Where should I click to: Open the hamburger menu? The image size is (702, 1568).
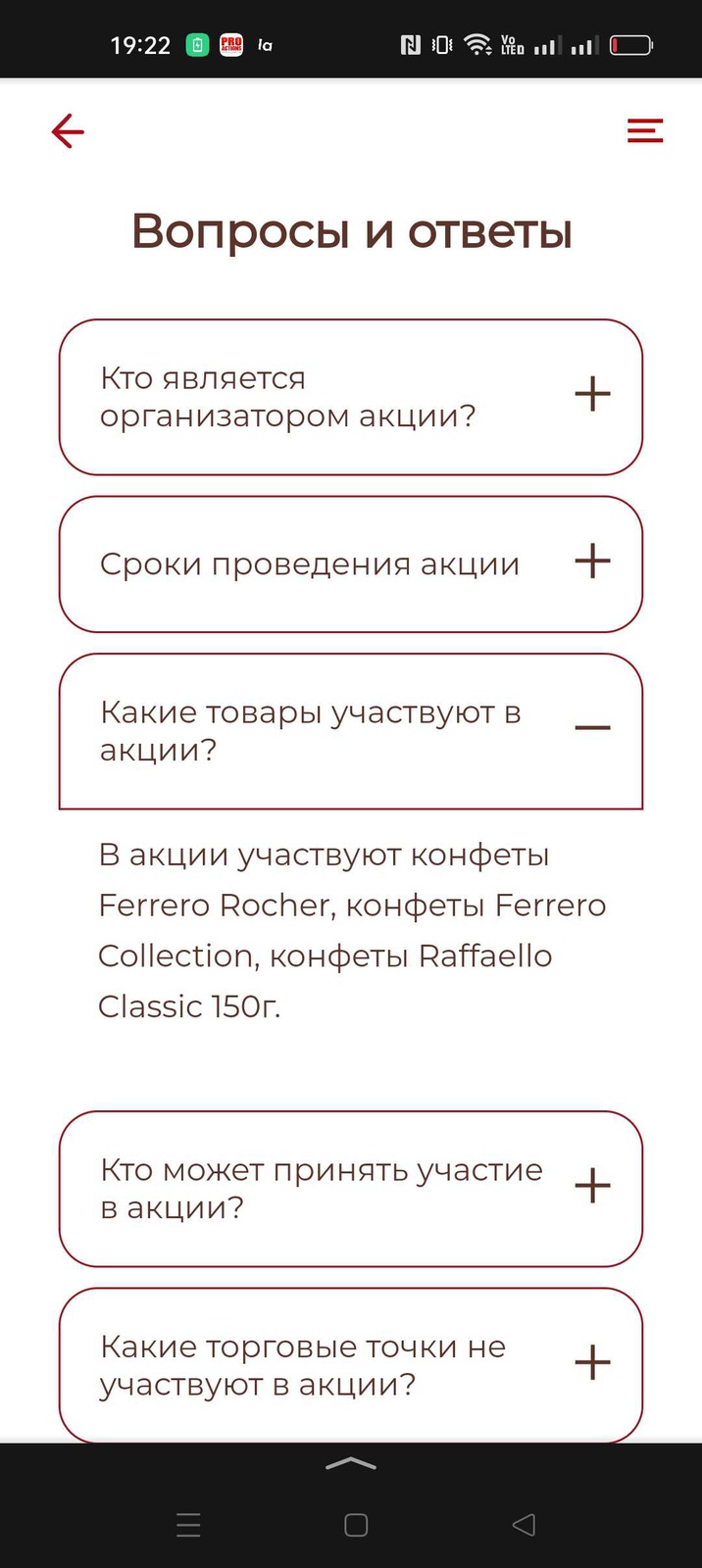[645, 130]
